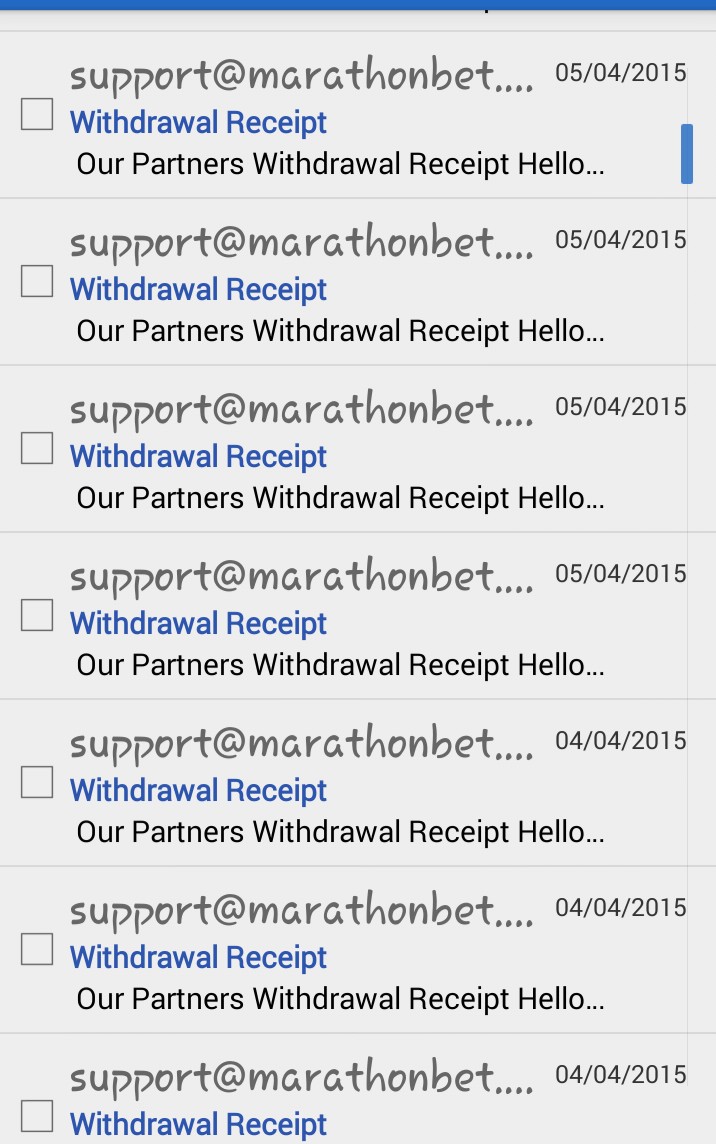Open the third Withdrawal Receipt email dated 05/04/2015
This screenshot has height=1144, width=716.
[340, 456]
